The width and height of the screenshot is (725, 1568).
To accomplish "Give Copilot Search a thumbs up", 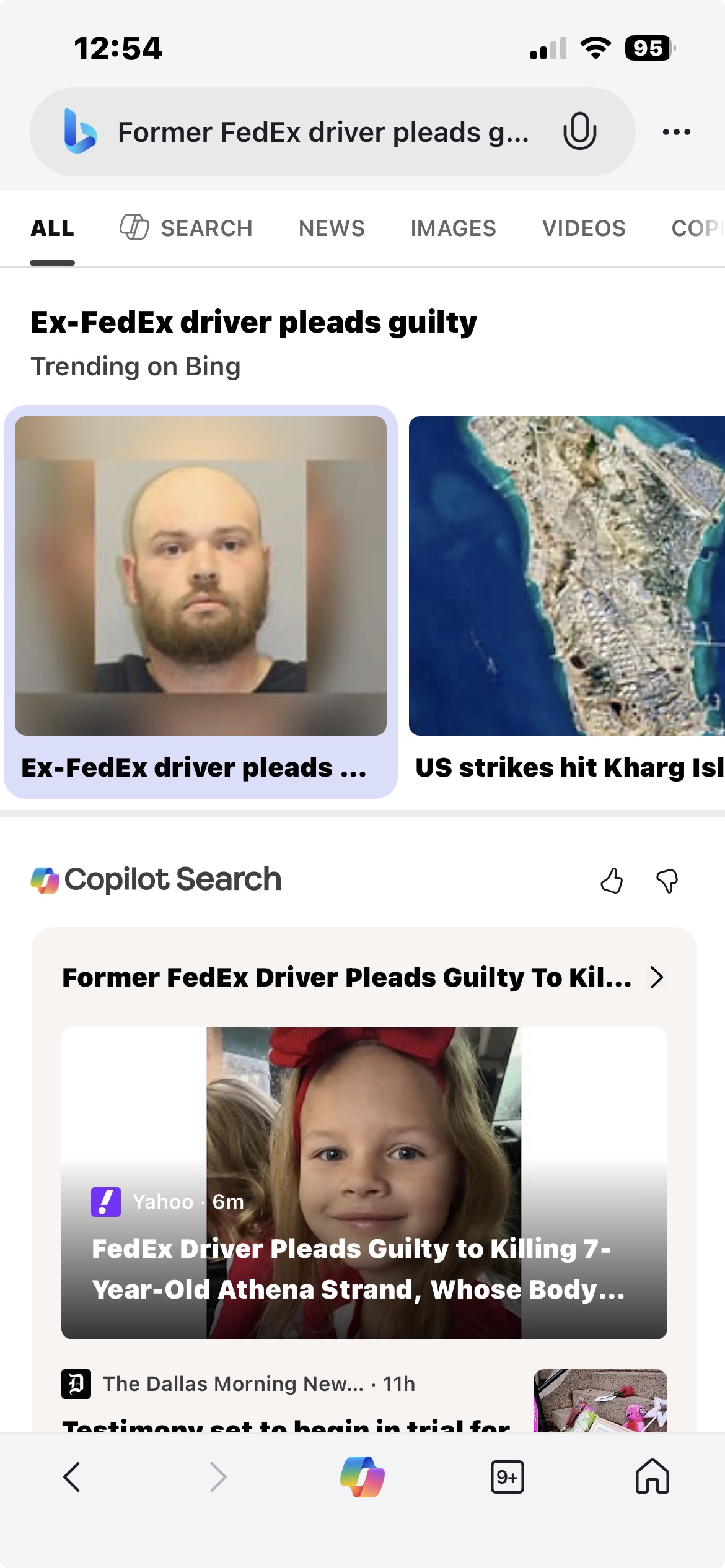I will point(612,880).
